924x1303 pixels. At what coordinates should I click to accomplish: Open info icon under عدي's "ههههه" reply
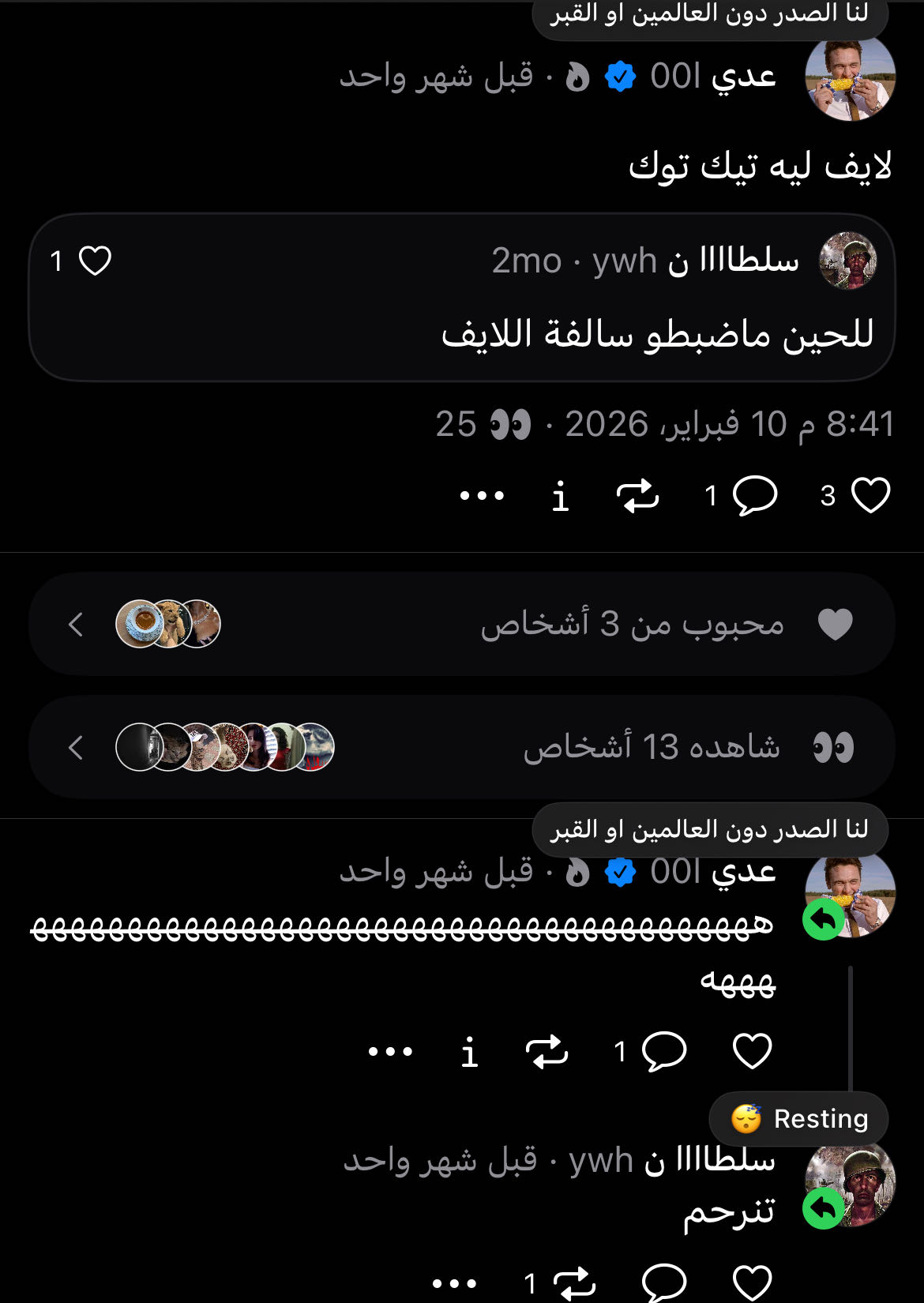469,1052
